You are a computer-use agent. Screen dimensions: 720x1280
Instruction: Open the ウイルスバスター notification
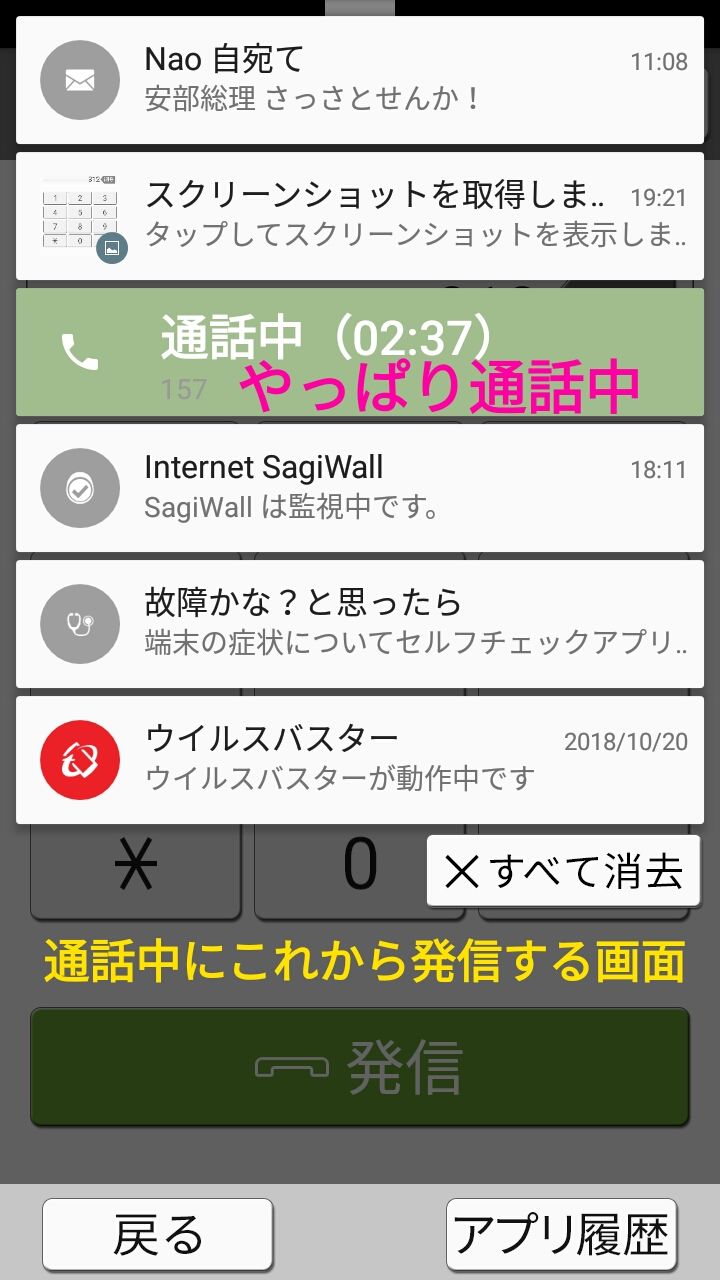tap(360, 760)
